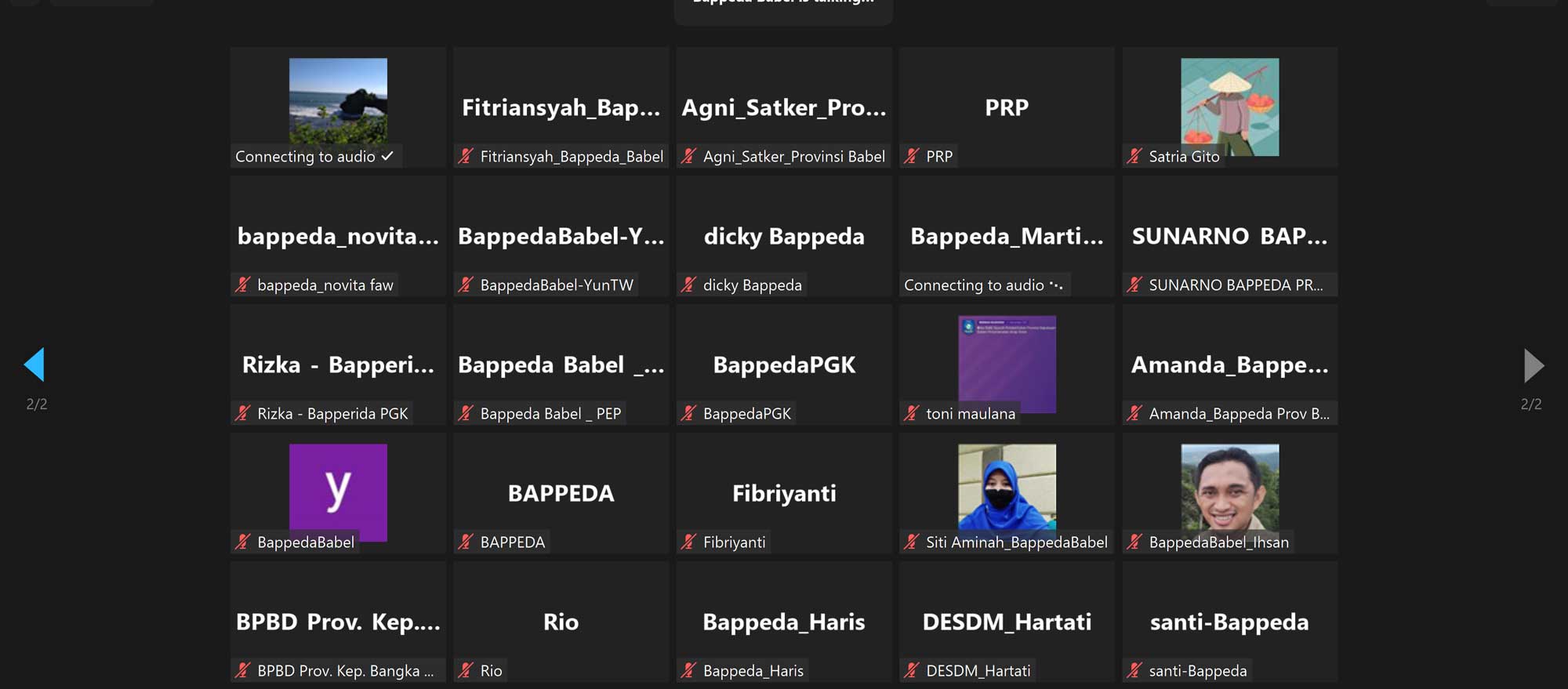This screenshot has width=1568, height=689.
Task: Open the santi-Bappeda participant tile
Action: (x=1229, y=622)
